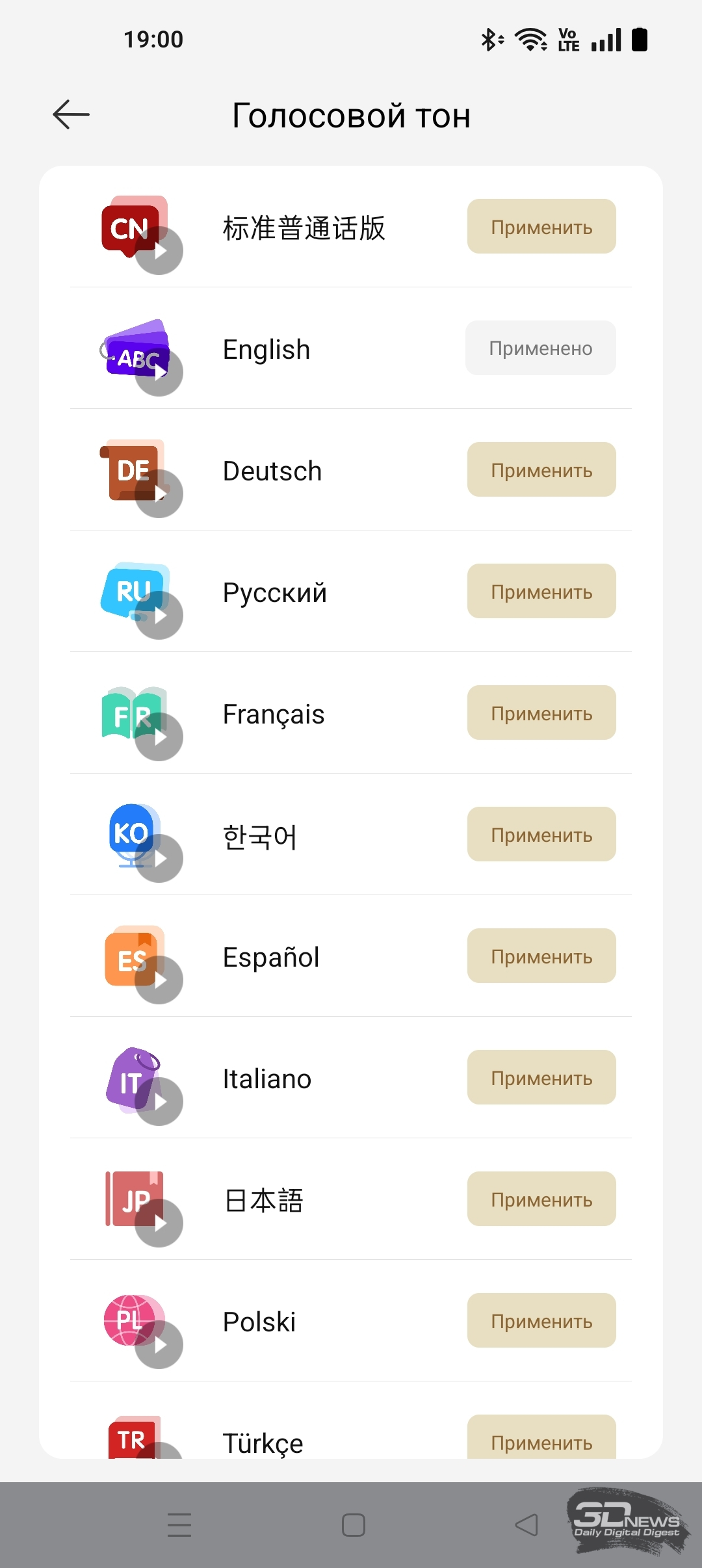The image size is (702, 1568).
Task: Listen to the JP voice sample
Action: coord(159,1223)
